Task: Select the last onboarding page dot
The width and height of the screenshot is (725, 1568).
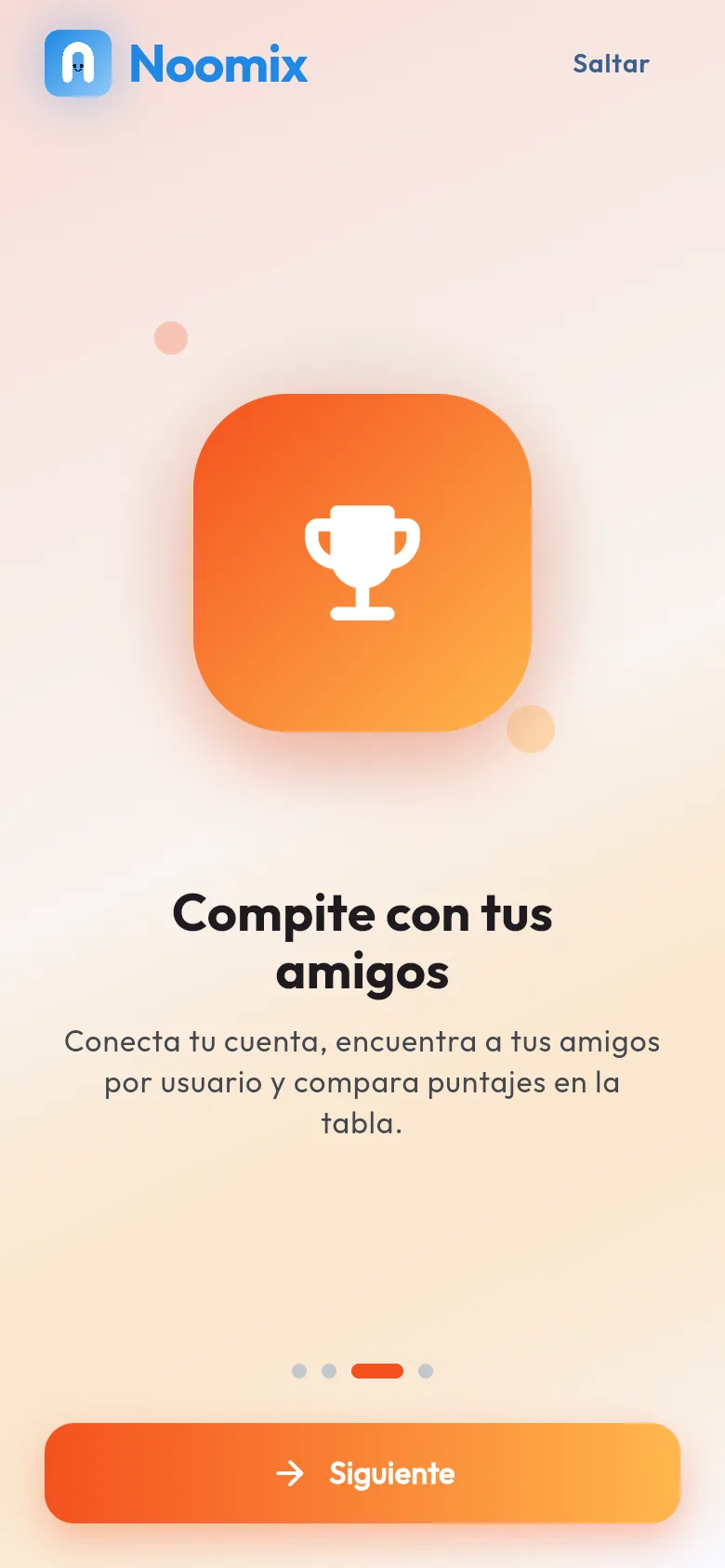Action: click(426, 1371)
